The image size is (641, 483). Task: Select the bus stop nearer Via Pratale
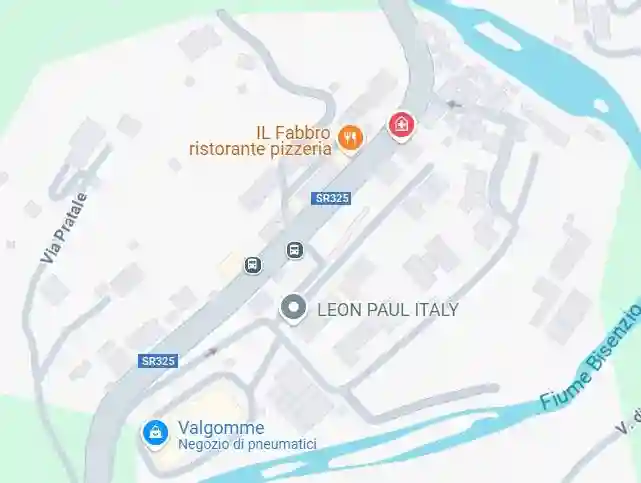point(253,265)
